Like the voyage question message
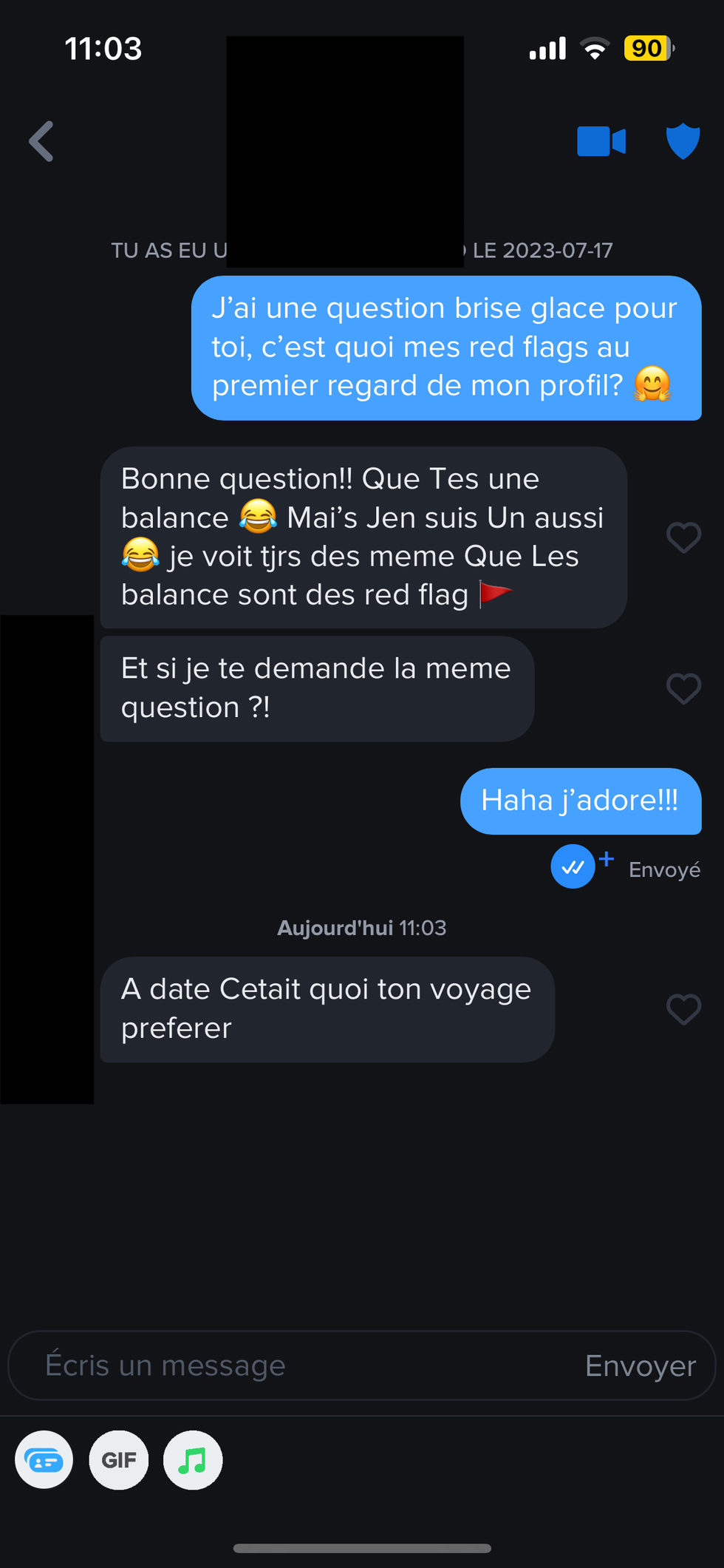 [x=684, y=1011]
